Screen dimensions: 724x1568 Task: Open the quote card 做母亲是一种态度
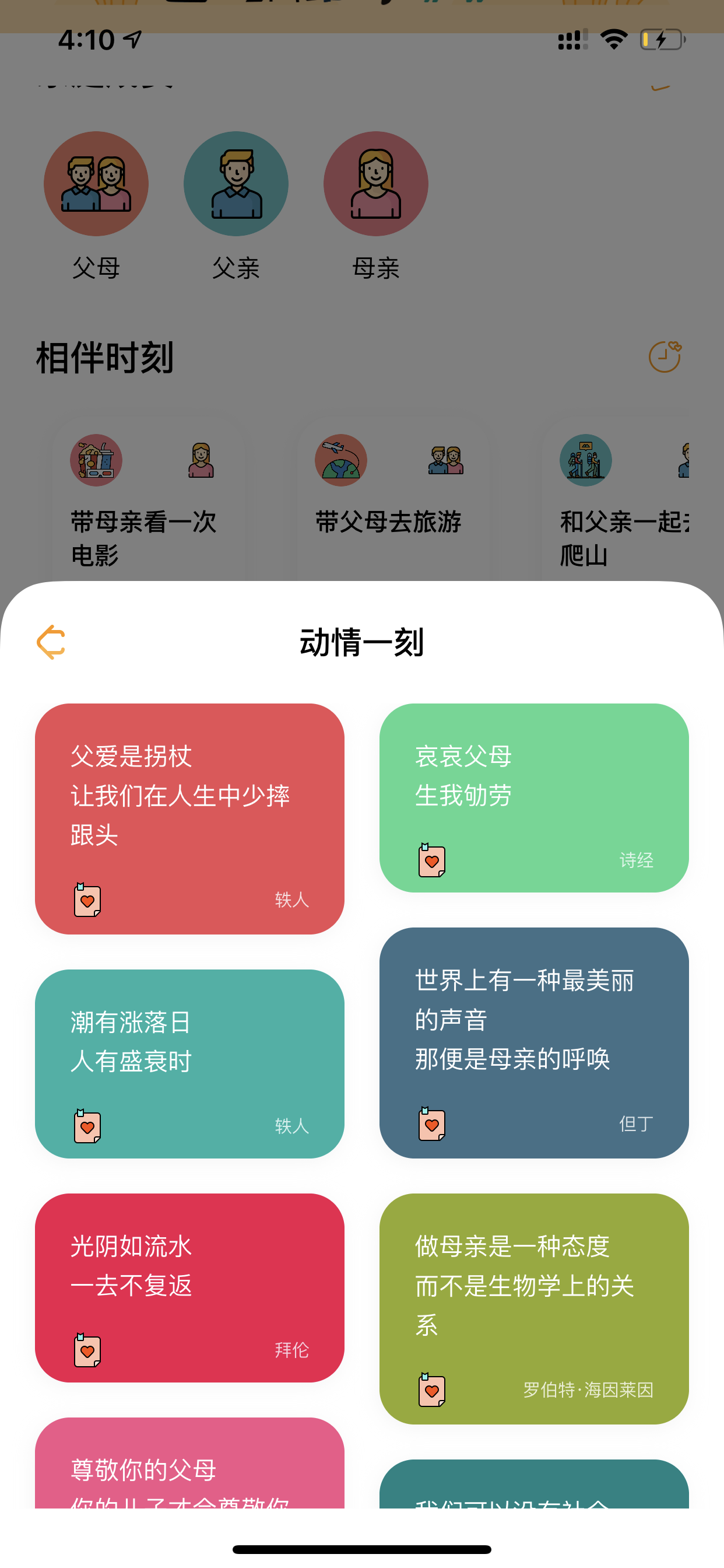tap(533, 1308)
